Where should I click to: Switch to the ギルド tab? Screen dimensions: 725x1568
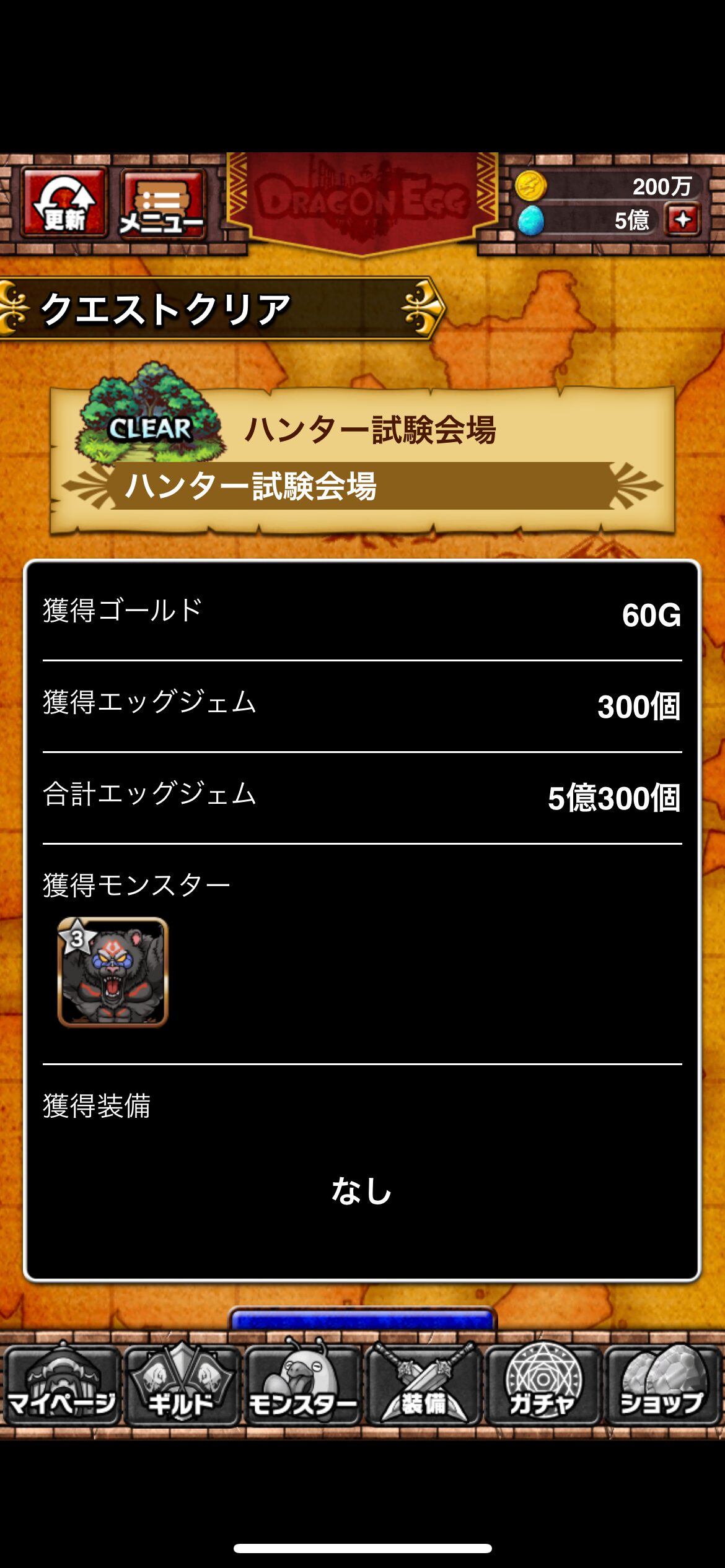tap(182, 1385)
